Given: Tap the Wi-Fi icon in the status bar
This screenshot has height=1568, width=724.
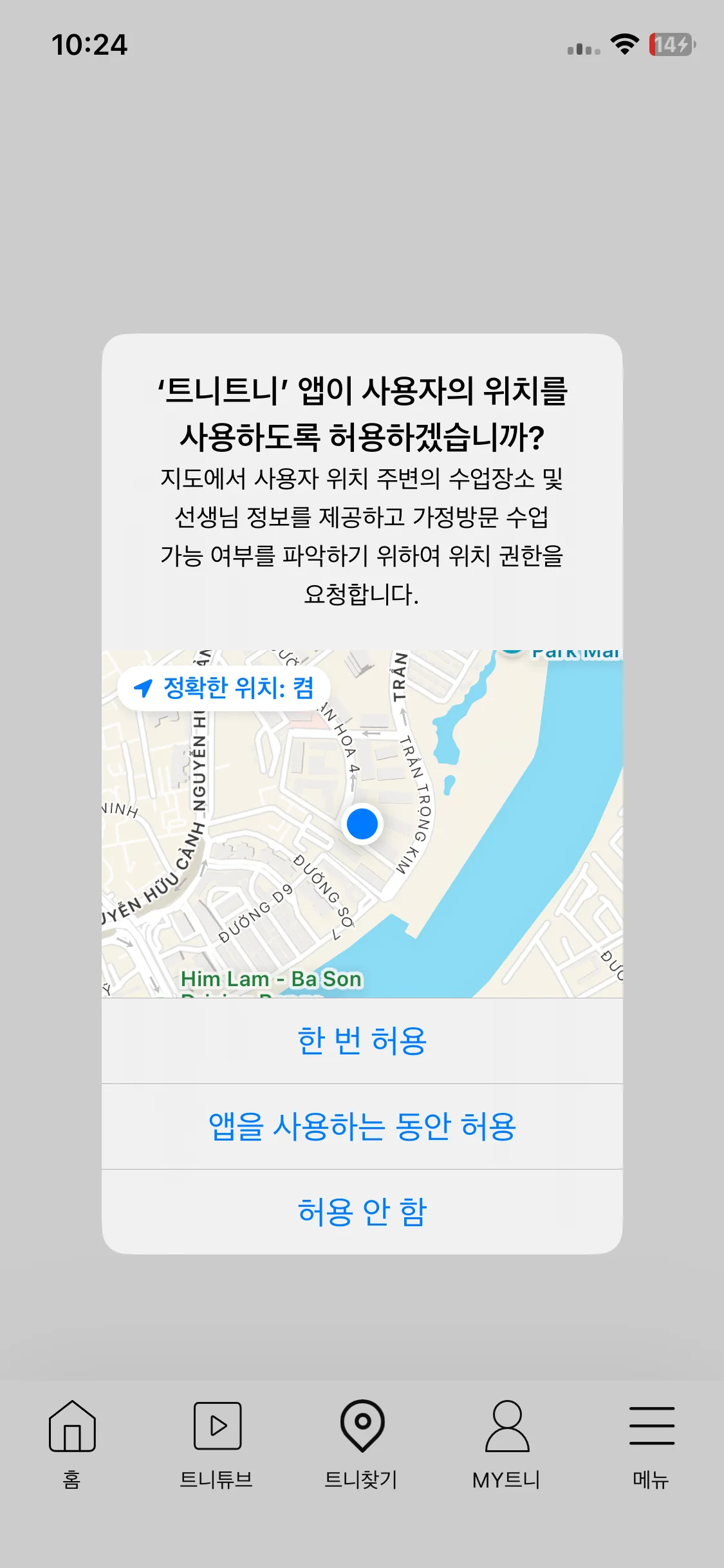Looking at the screenshot, I should 622,45.
